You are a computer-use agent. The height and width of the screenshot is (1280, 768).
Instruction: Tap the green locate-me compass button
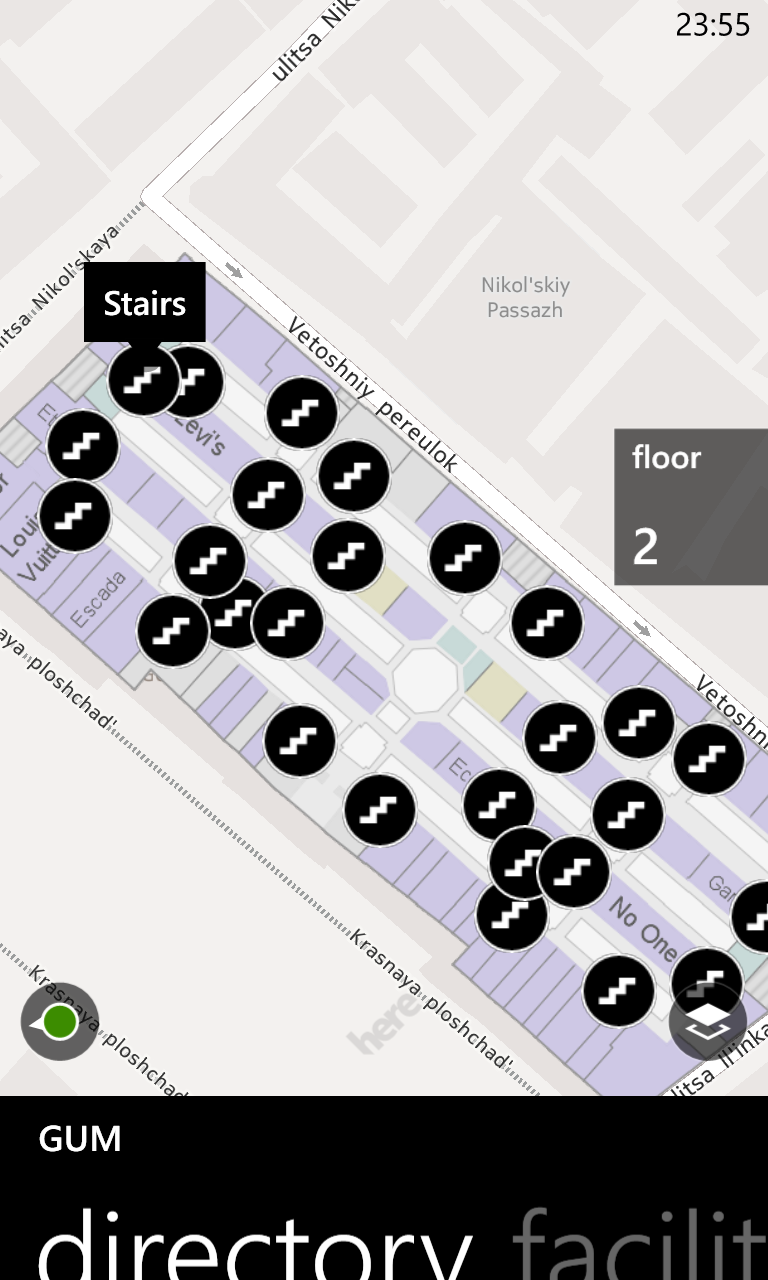coord(60,1022)
